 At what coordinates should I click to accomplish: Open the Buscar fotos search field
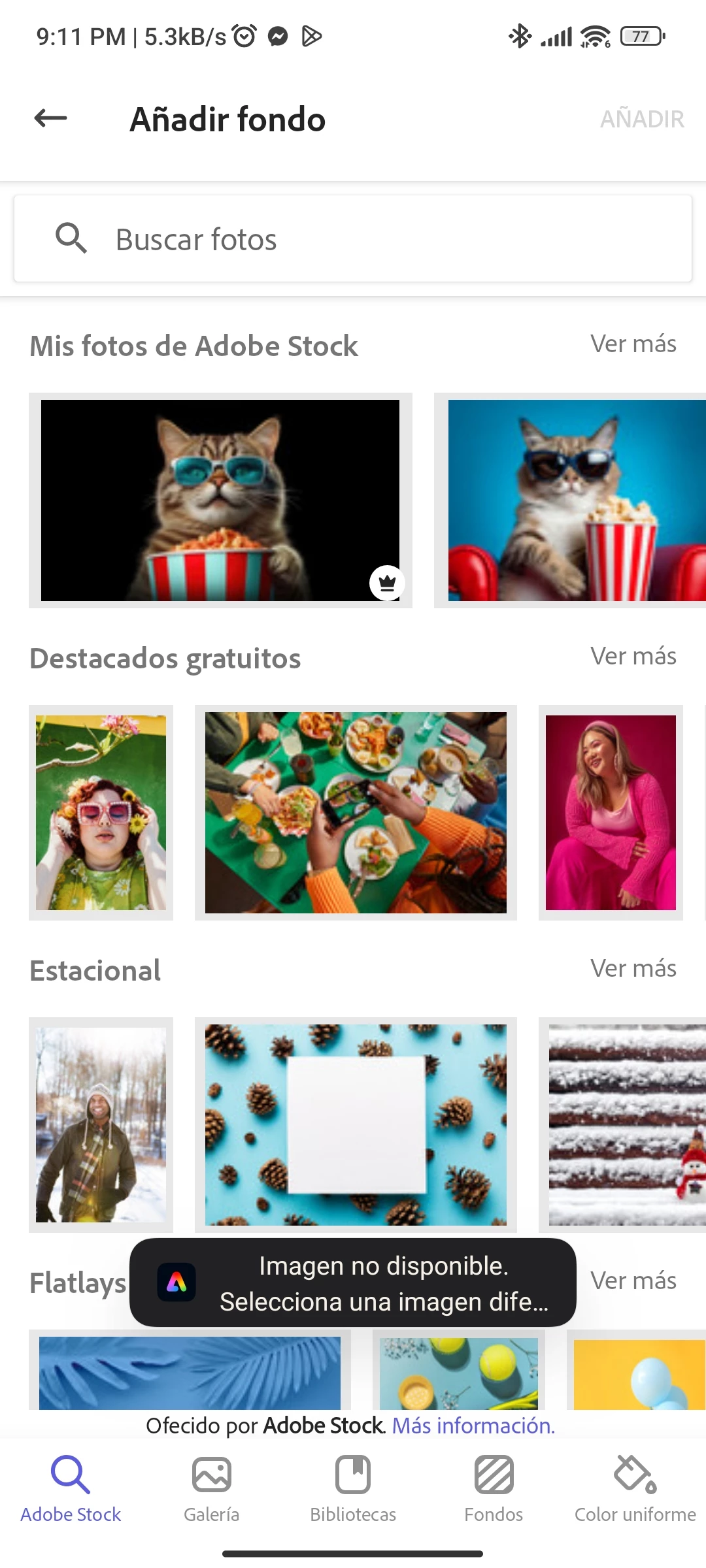coord(353,239)
